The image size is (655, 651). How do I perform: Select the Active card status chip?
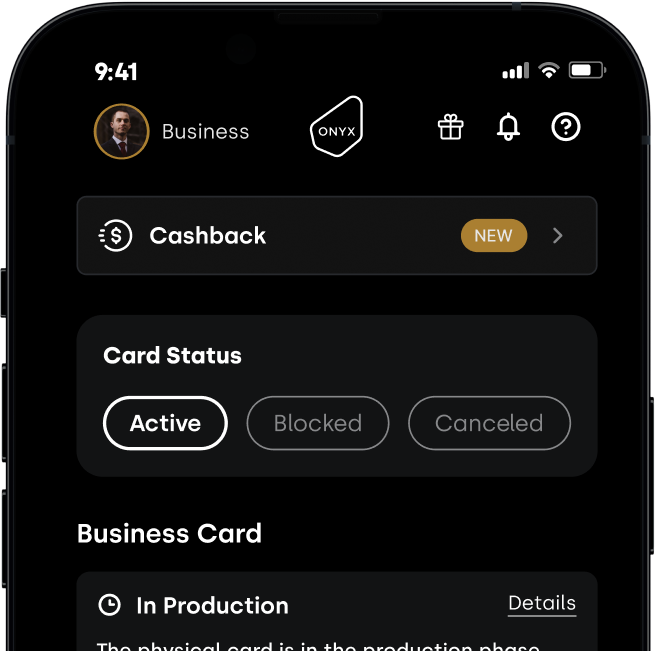(x=165, y=423)
